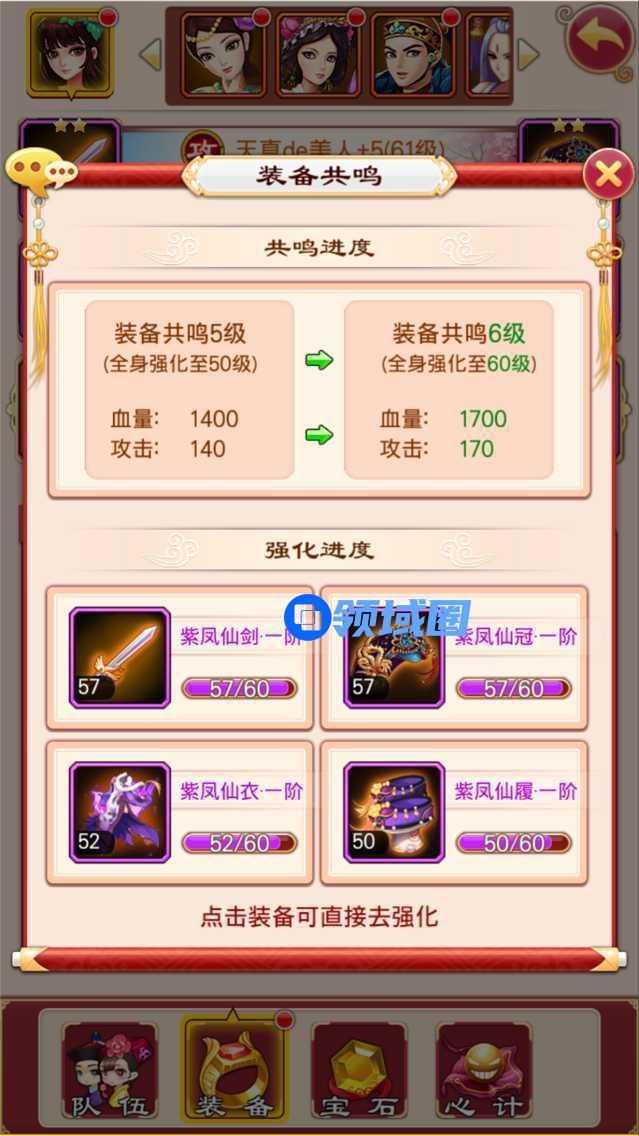Viewport: 639px width, 1136px height.
Task: Select the first character portrait on the left
Action: [70, 52]
